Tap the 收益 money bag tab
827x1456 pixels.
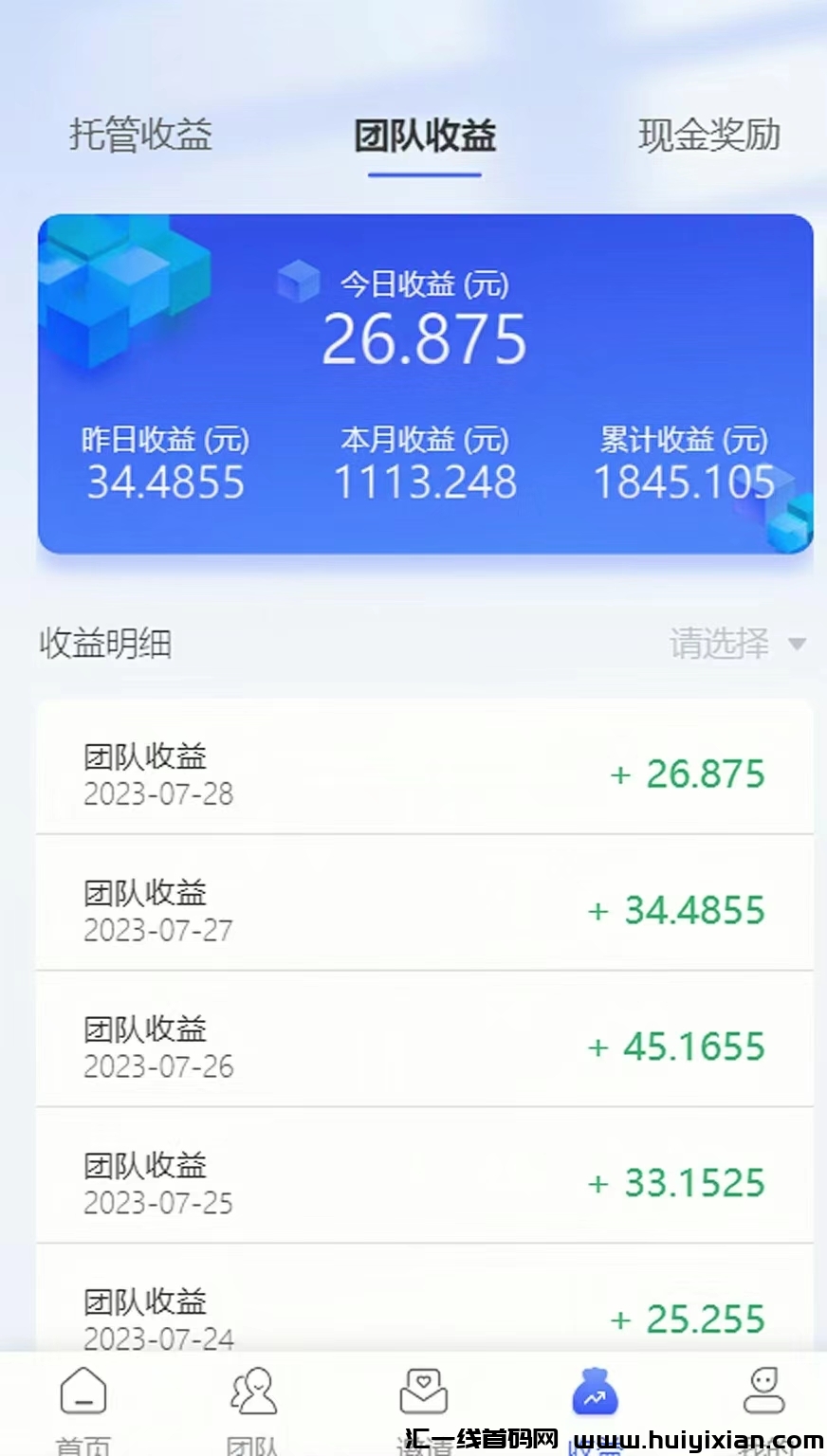(x=595, y=1400)
